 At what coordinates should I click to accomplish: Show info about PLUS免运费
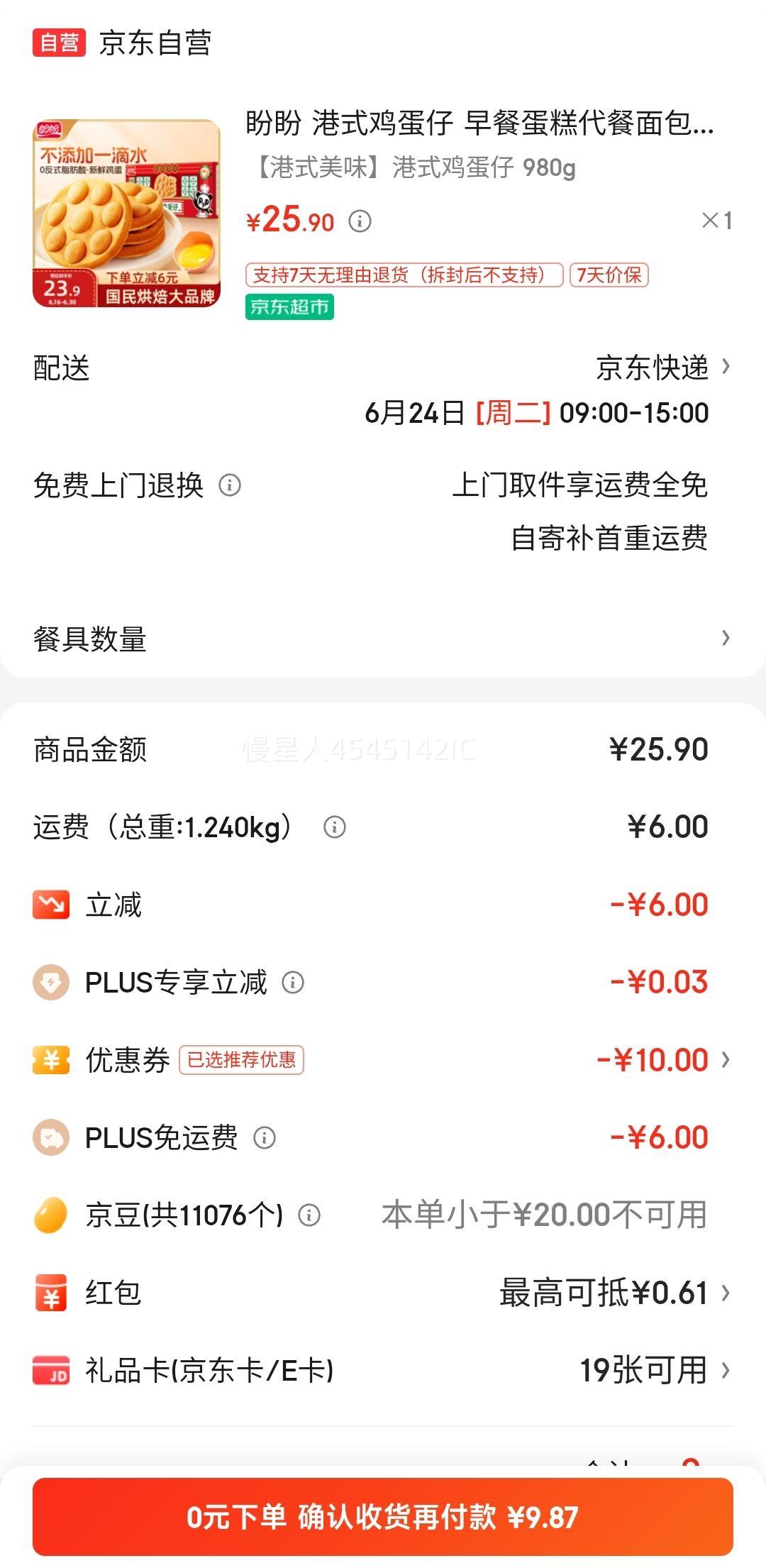(265, 1137)
